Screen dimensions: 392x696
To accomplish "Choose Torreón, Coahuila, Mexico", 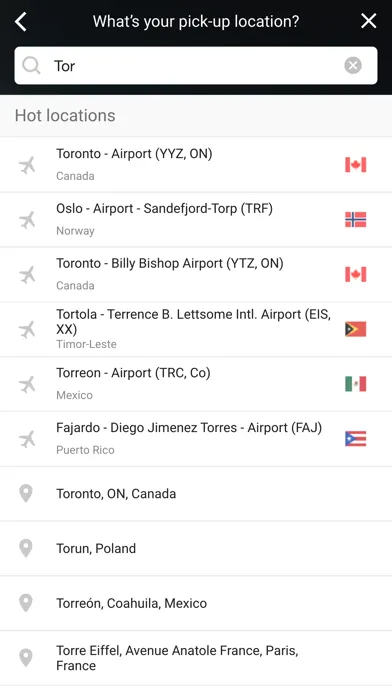I will point(196,603).
